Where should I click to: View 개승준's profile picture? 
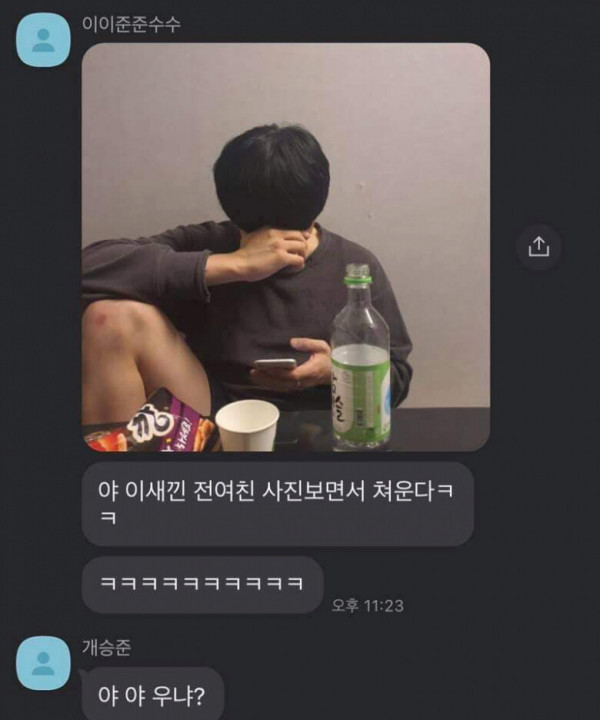pos(44,659)
